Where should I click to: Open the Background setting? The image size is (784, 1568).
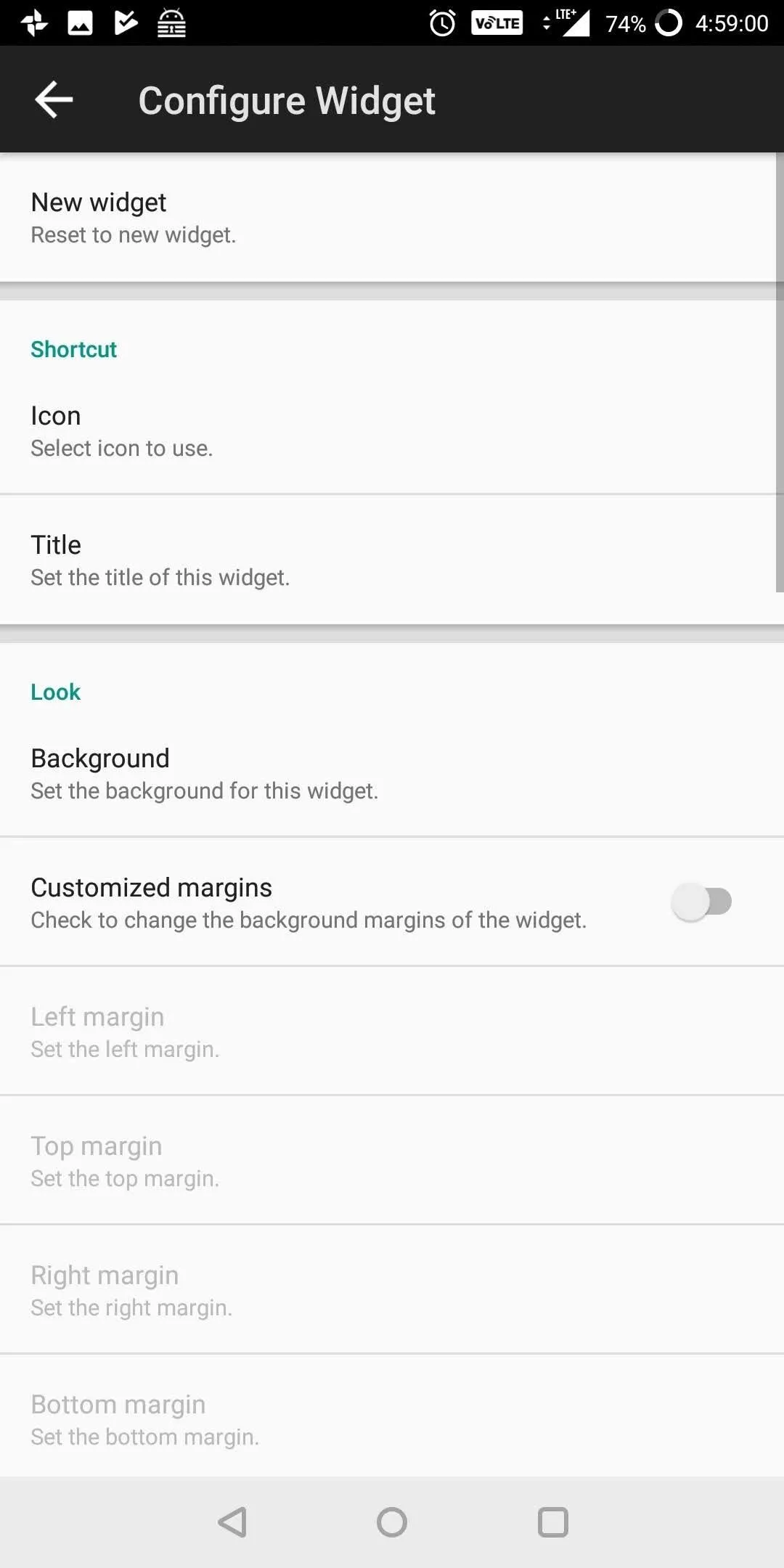pos(392,773)
